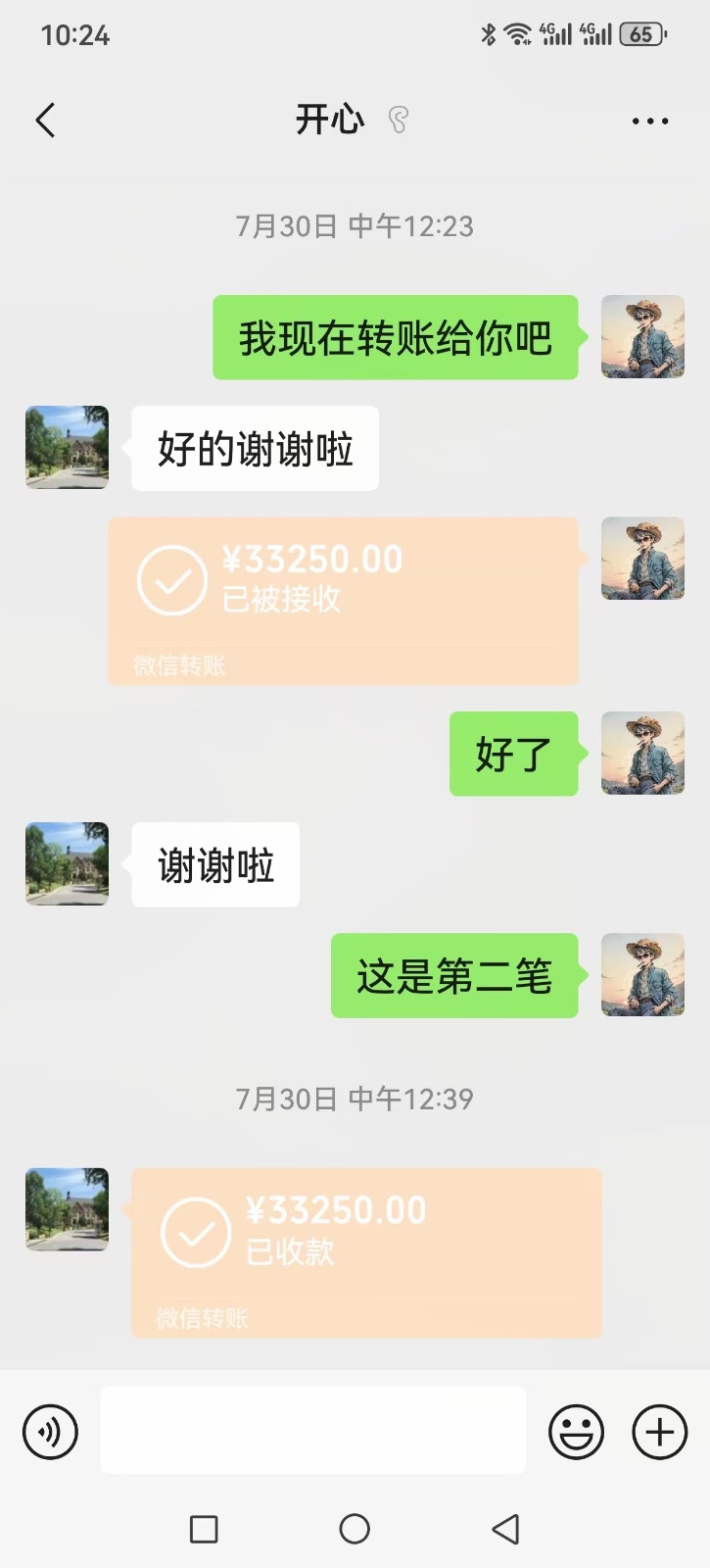This screenshot has height=1568, width=710.
Task: Open the contact's avatar beside 好的谢谢啦
Action: pos(67,448)
